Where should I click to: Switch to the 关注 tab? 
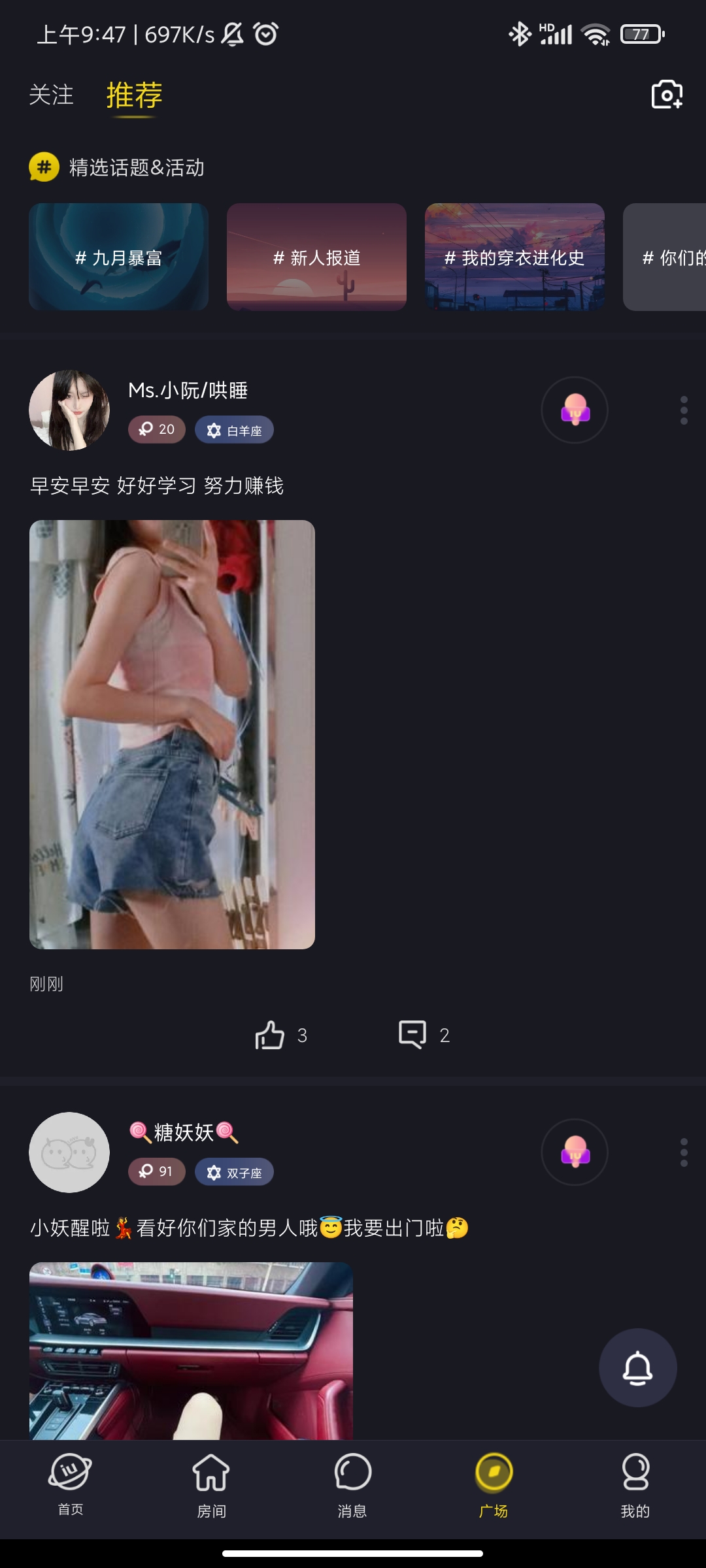[51, 95]
